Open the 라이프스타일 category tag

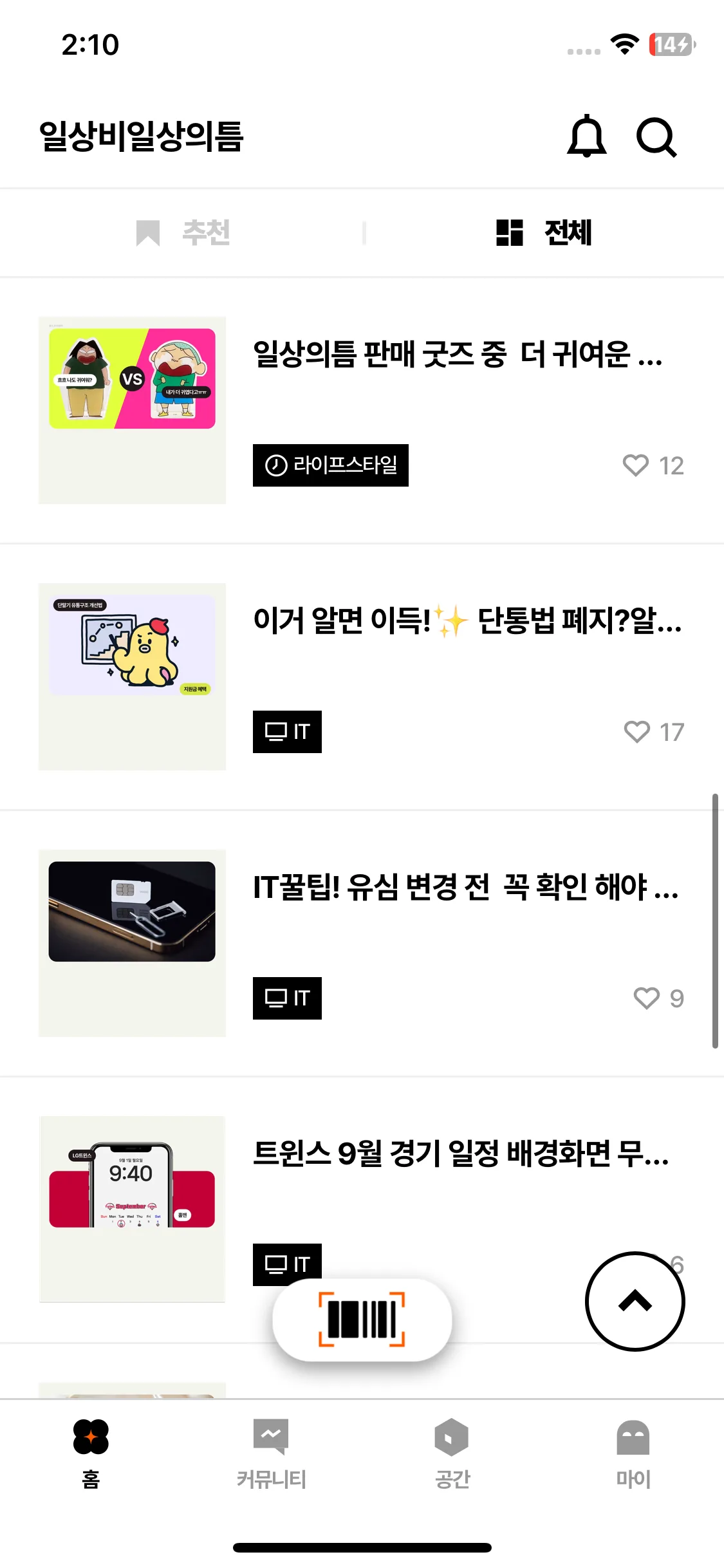point(330,465)
